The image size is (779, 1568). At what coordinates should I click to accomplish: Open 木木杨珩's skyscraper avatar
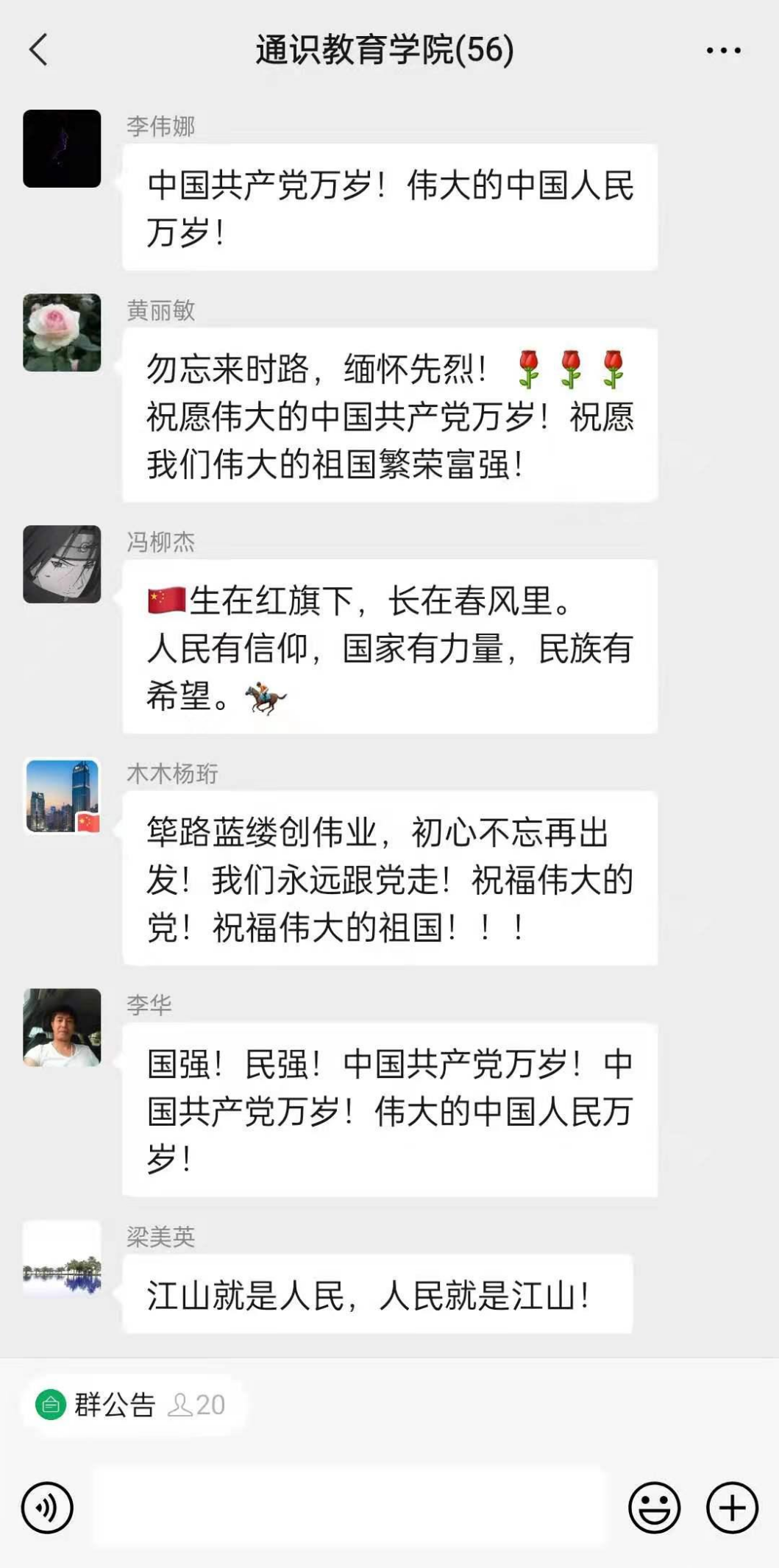[x=62, y=796]
